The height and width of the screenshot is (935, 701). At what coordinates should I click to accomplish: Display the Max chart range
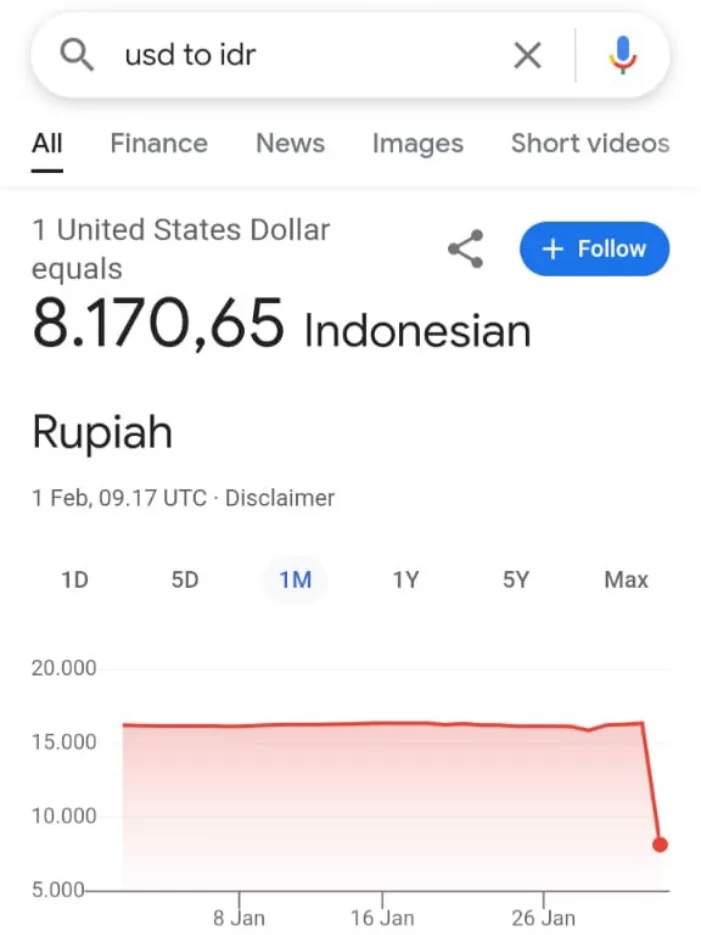tap(626, 580)
